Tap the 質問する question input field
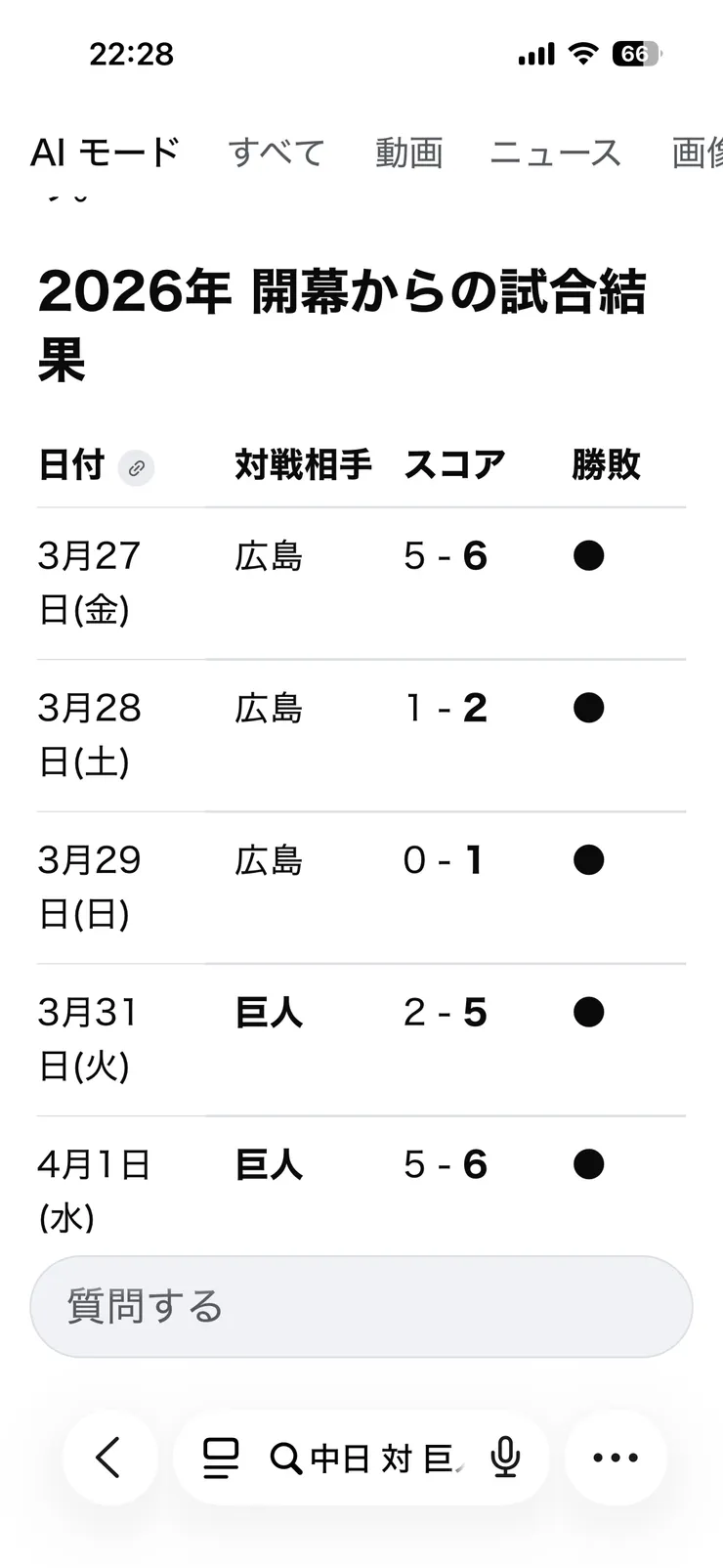723x1568 pixels. 361,1306
